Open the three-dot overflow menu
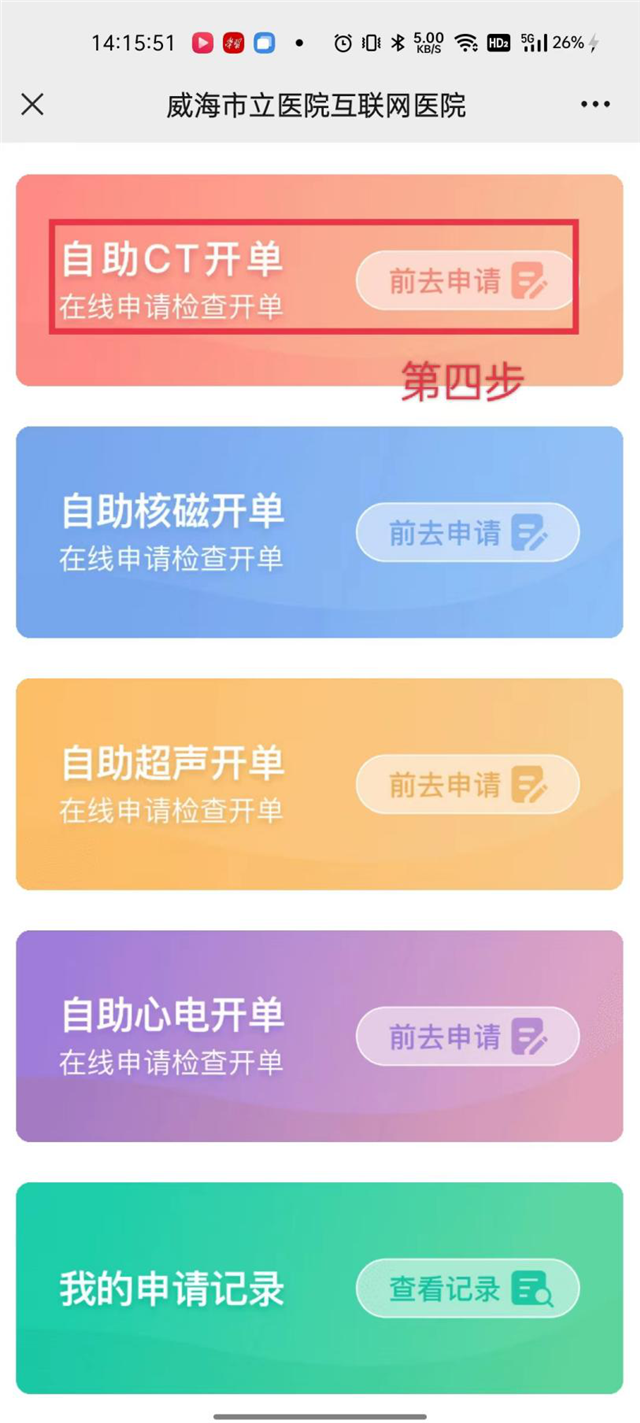This screenshot has width=640, height=1423. [x=595, y=105]
